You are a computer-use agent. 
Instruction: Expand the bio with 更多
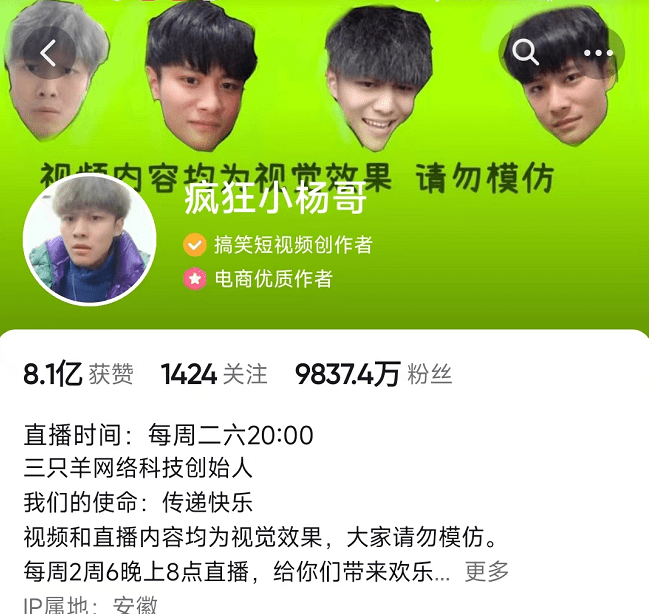[486, 572]
